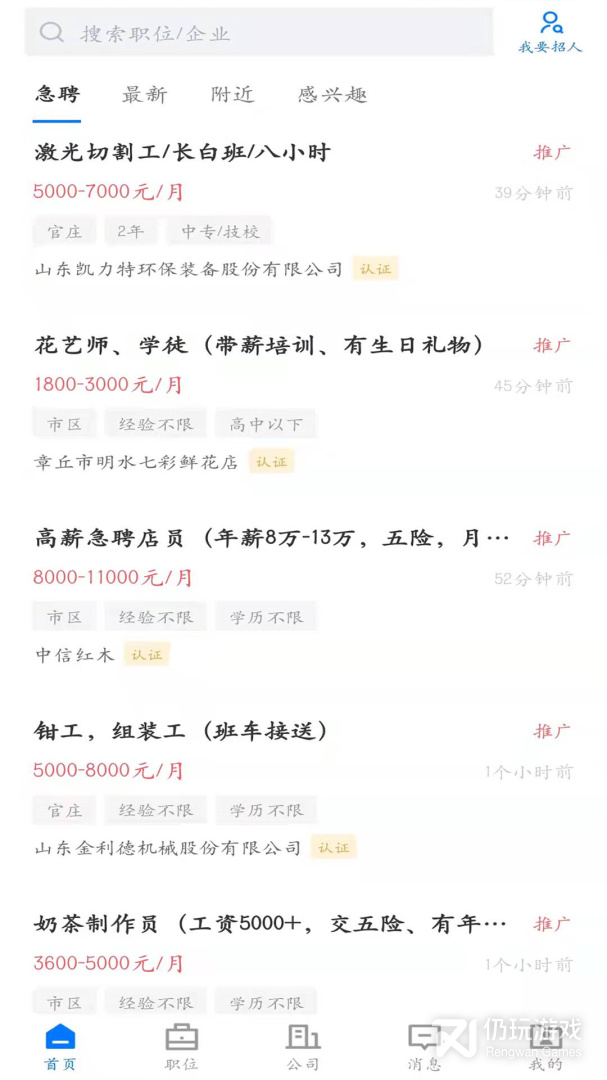The image size is (607, 1080).
Task: Show the 感兴趣 tab
Action: tap(332, 95)
